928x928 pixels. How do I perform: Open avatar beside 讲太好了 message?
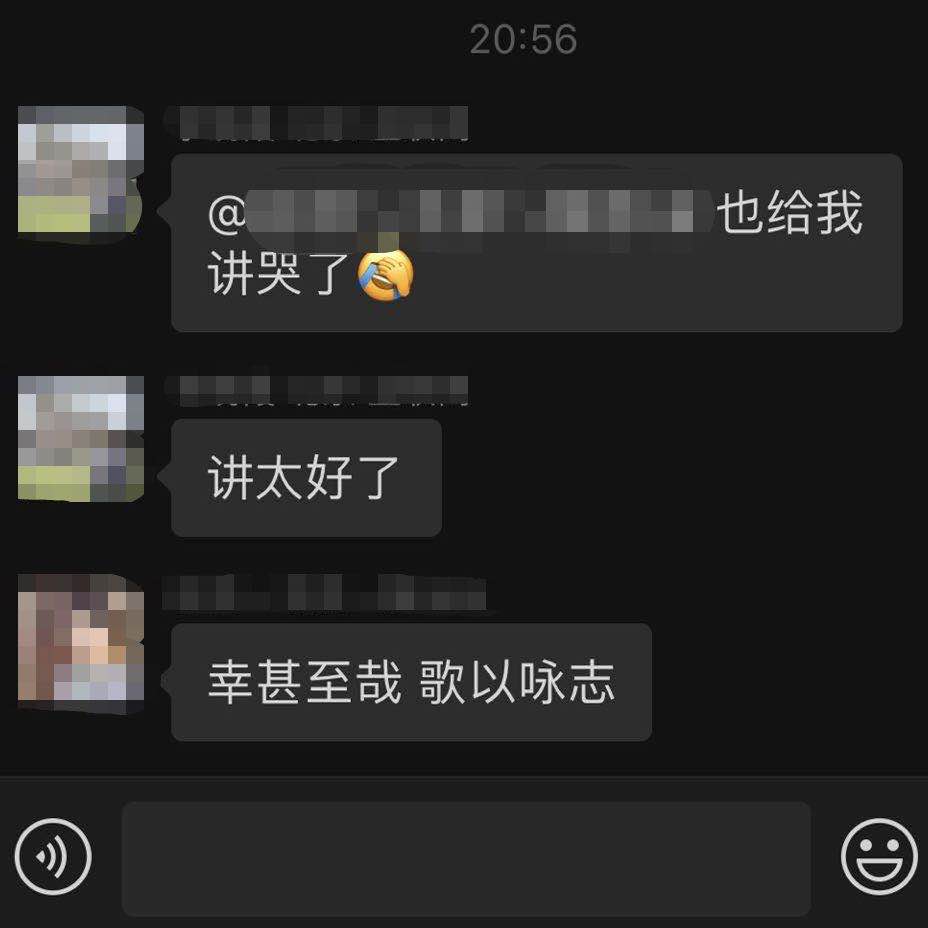point(80,438)
